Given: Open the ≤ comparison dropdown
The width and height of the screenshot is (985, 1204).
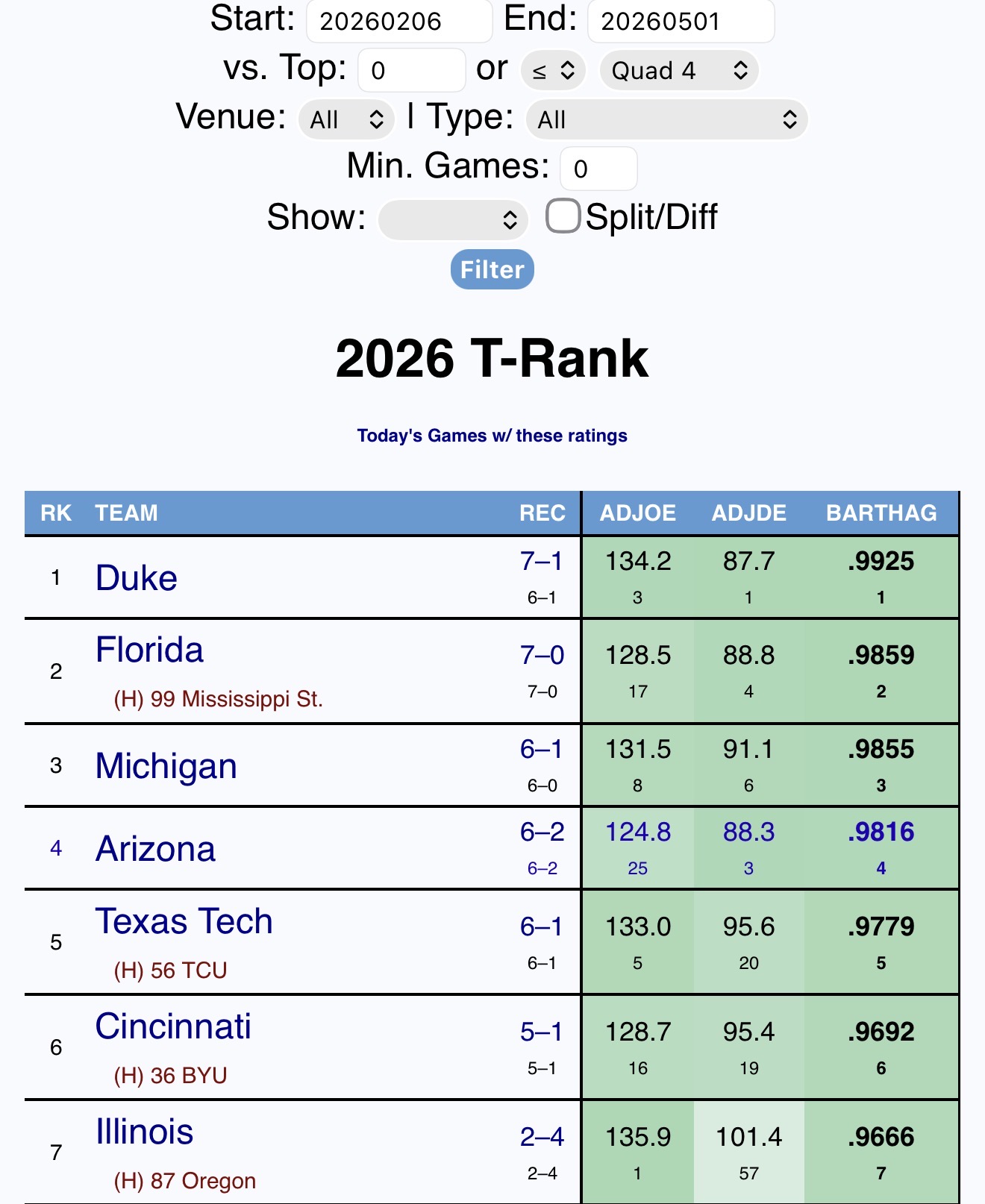Looking at the screenshot, I should coord(553,70).
